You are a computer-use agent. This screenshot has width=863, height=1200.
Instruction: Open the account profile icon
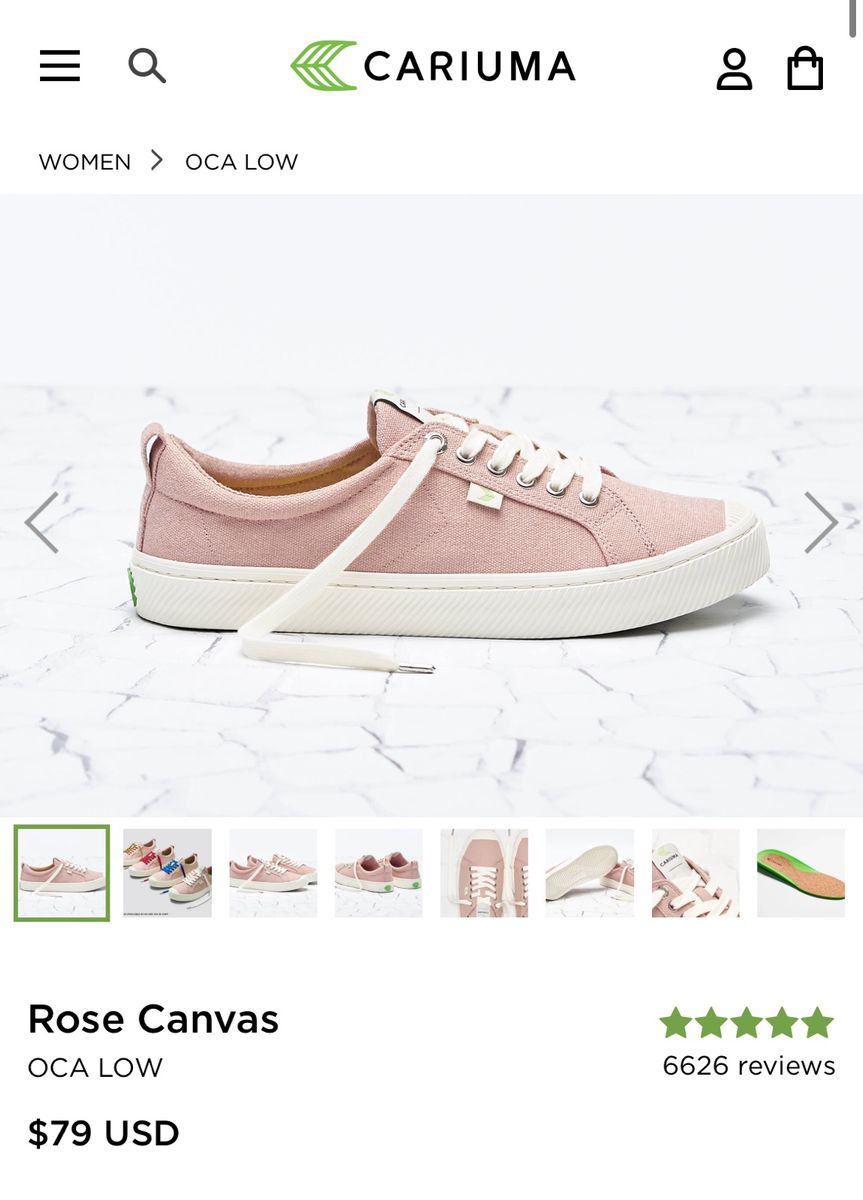734,69
